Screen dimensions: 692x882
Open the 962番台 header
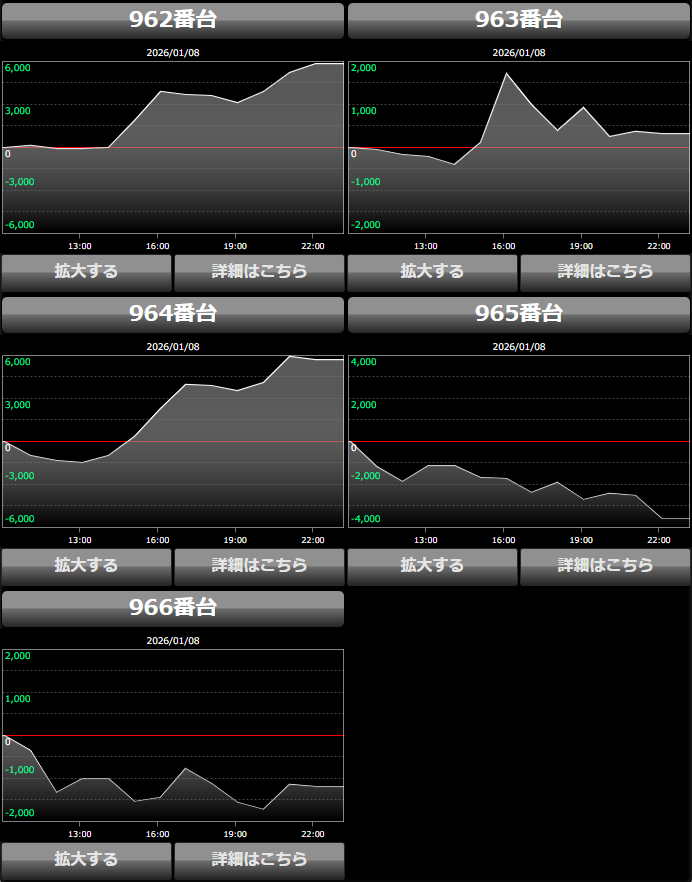[173, 20]
